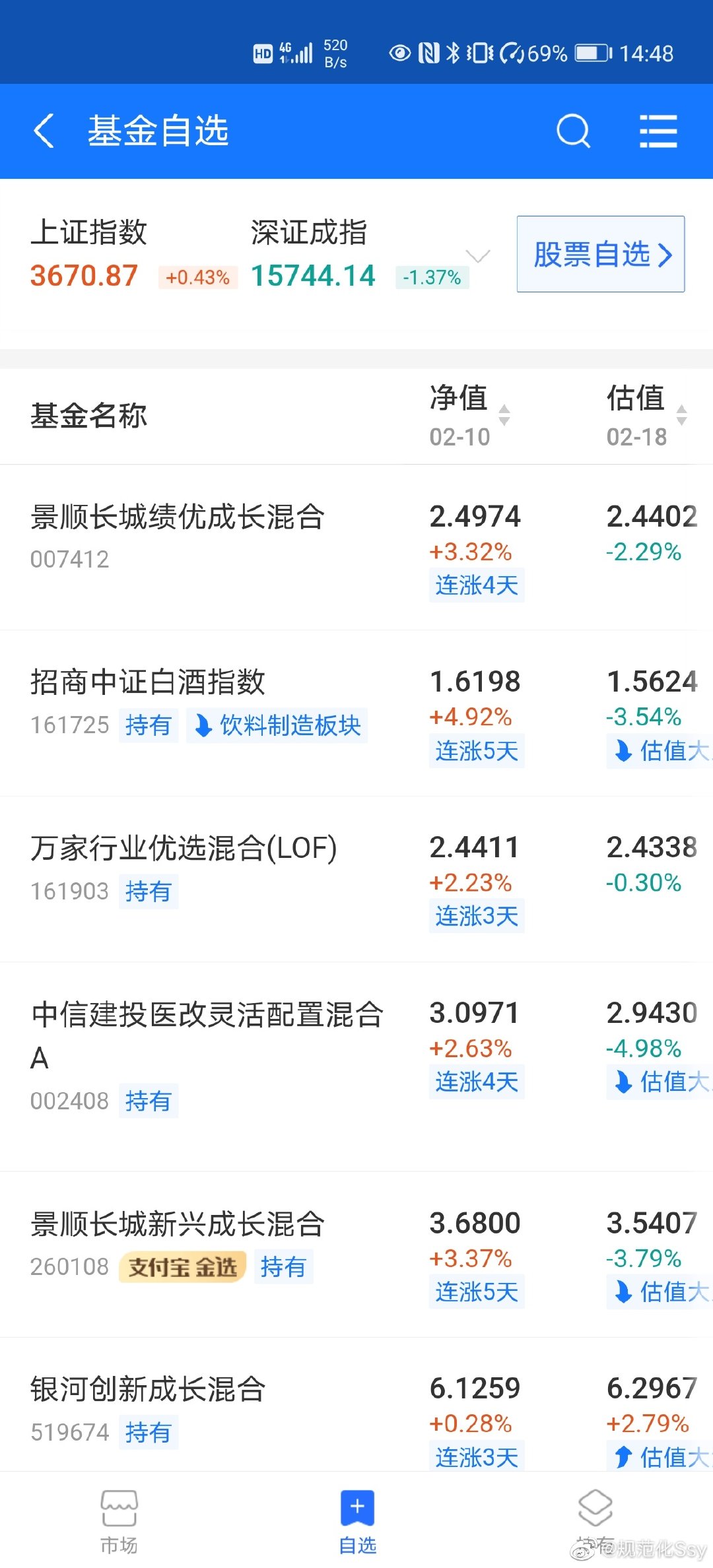The image size is (713, 1568).
Task: Toggle the 持有 tag on 招商中证白酒指数
Action: (x=148, y=726)
